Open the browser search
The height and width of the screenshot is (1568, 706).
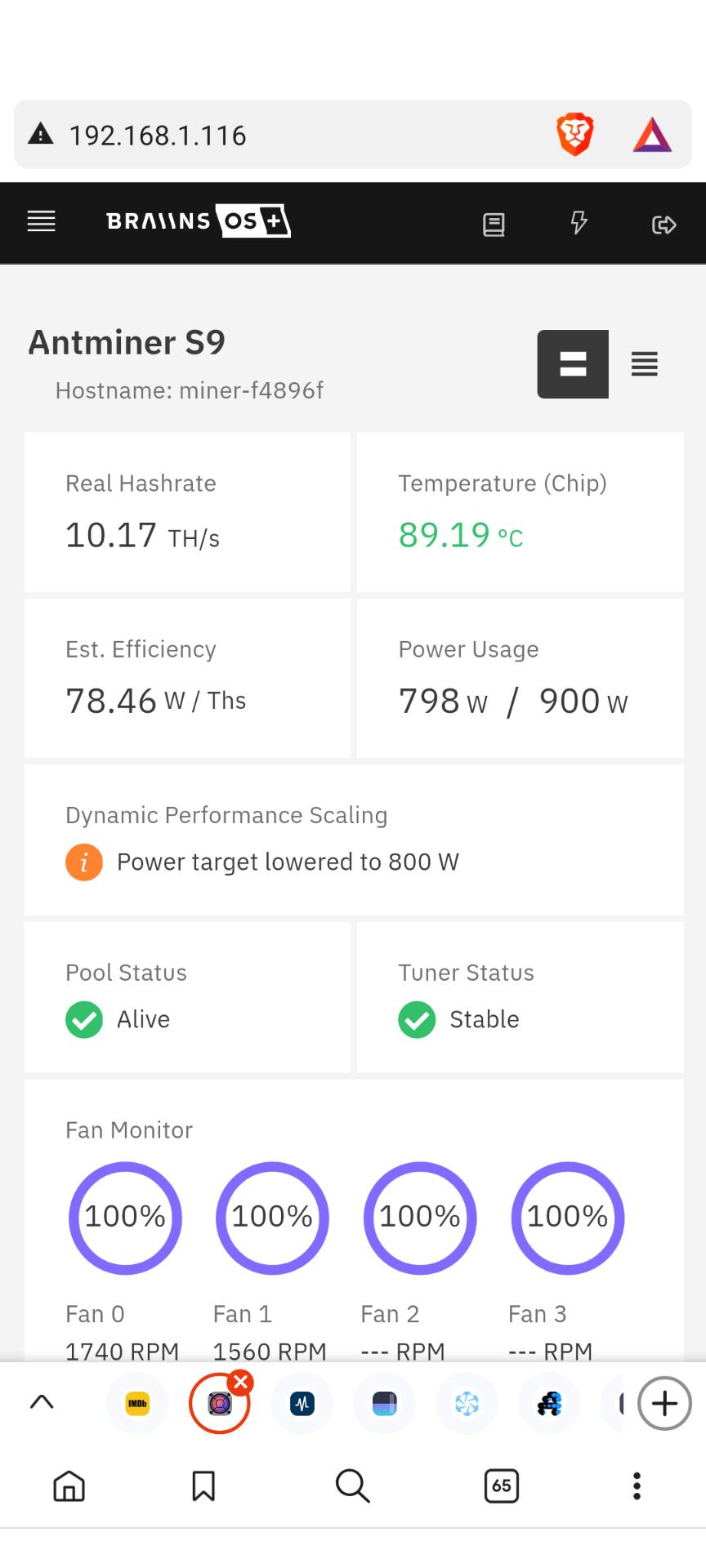[353, 1486]
